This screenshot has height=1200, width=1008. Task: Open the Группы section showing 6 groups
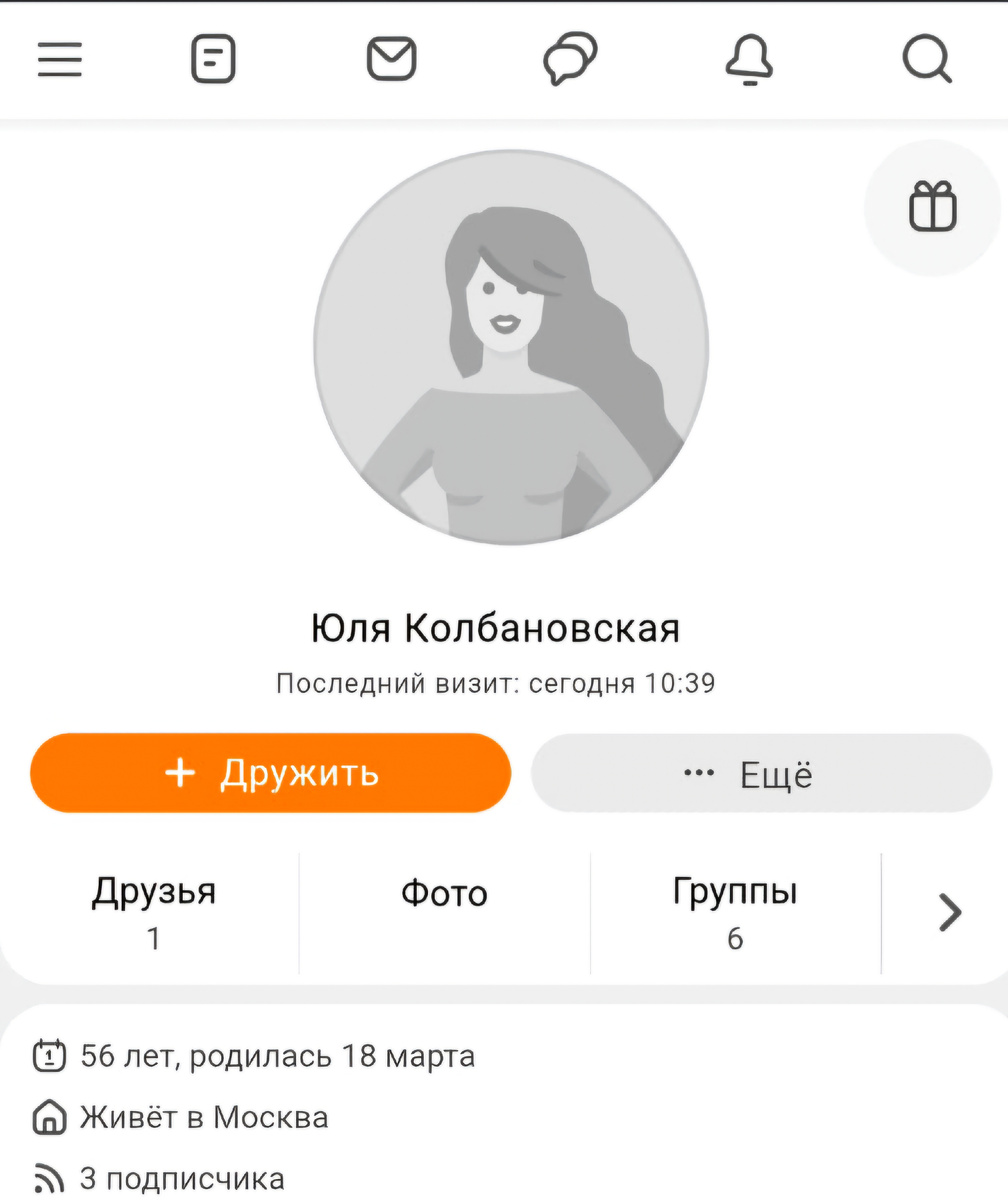click(736, 910)
